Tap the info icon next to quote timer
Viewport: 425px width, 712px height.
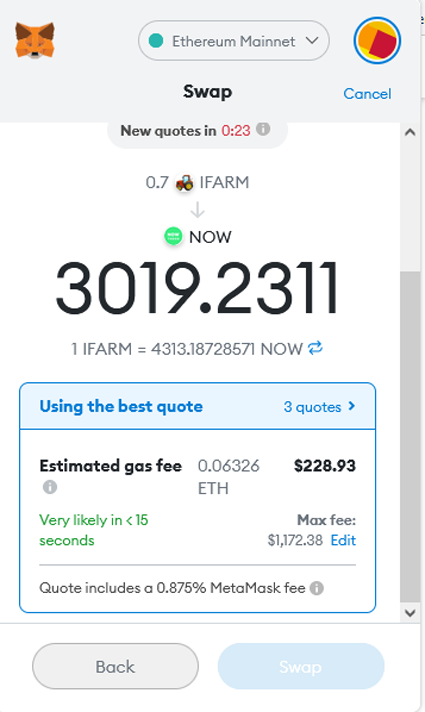coord(263,129)
